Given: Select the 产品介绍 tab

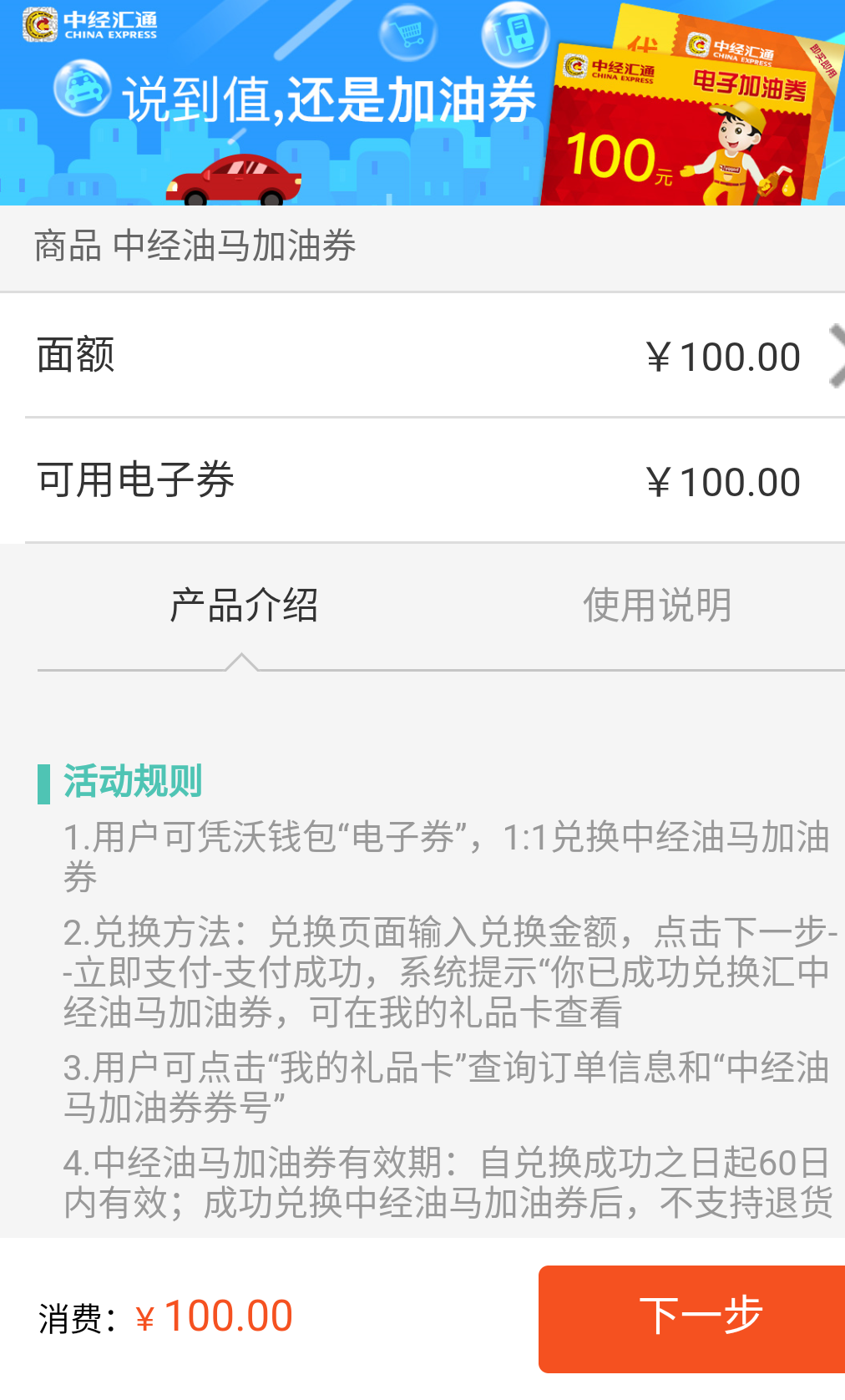Looking at the screenshot, I should [x=244, y=606].
